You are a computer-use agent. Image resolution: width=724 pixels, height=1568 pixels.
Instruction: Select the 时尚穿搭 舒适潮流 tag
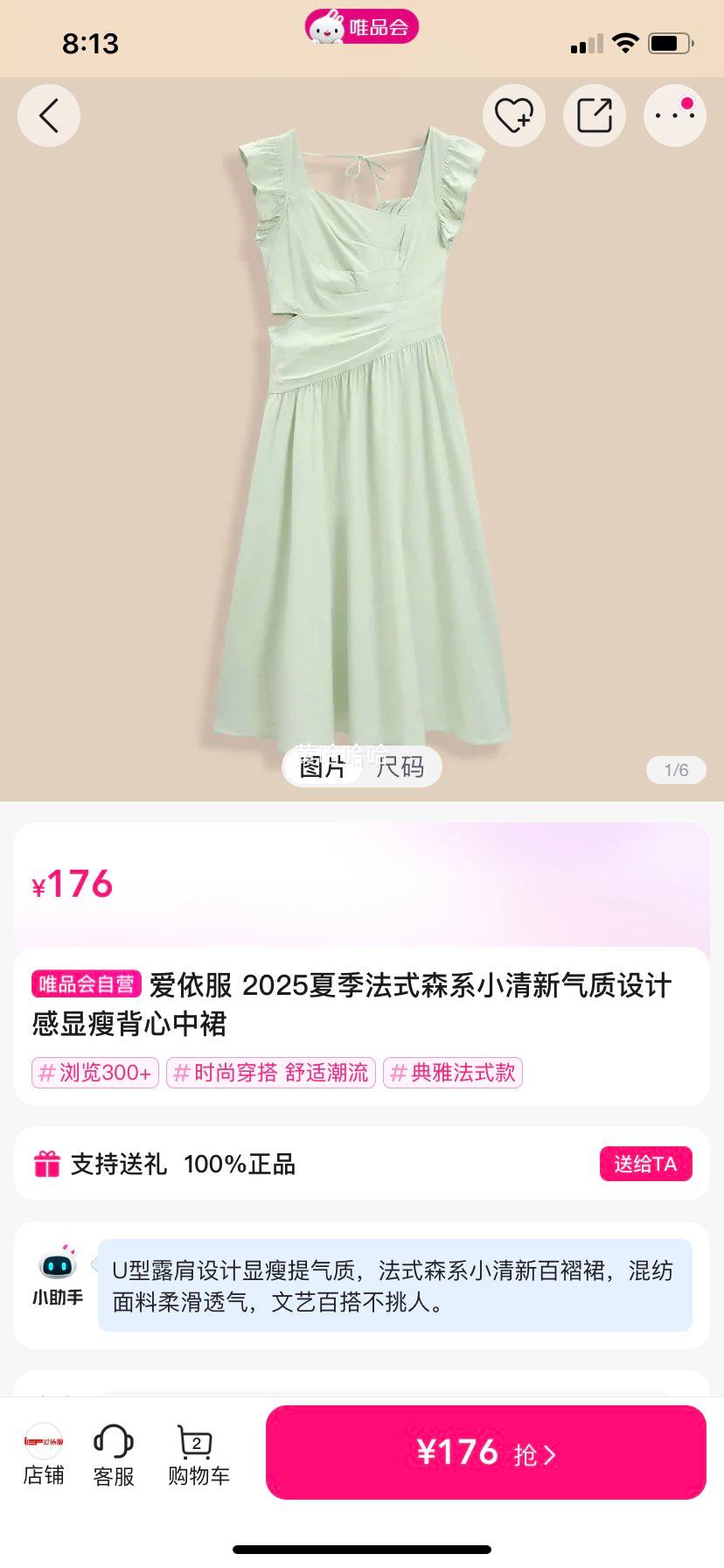tap(270, 1073)
